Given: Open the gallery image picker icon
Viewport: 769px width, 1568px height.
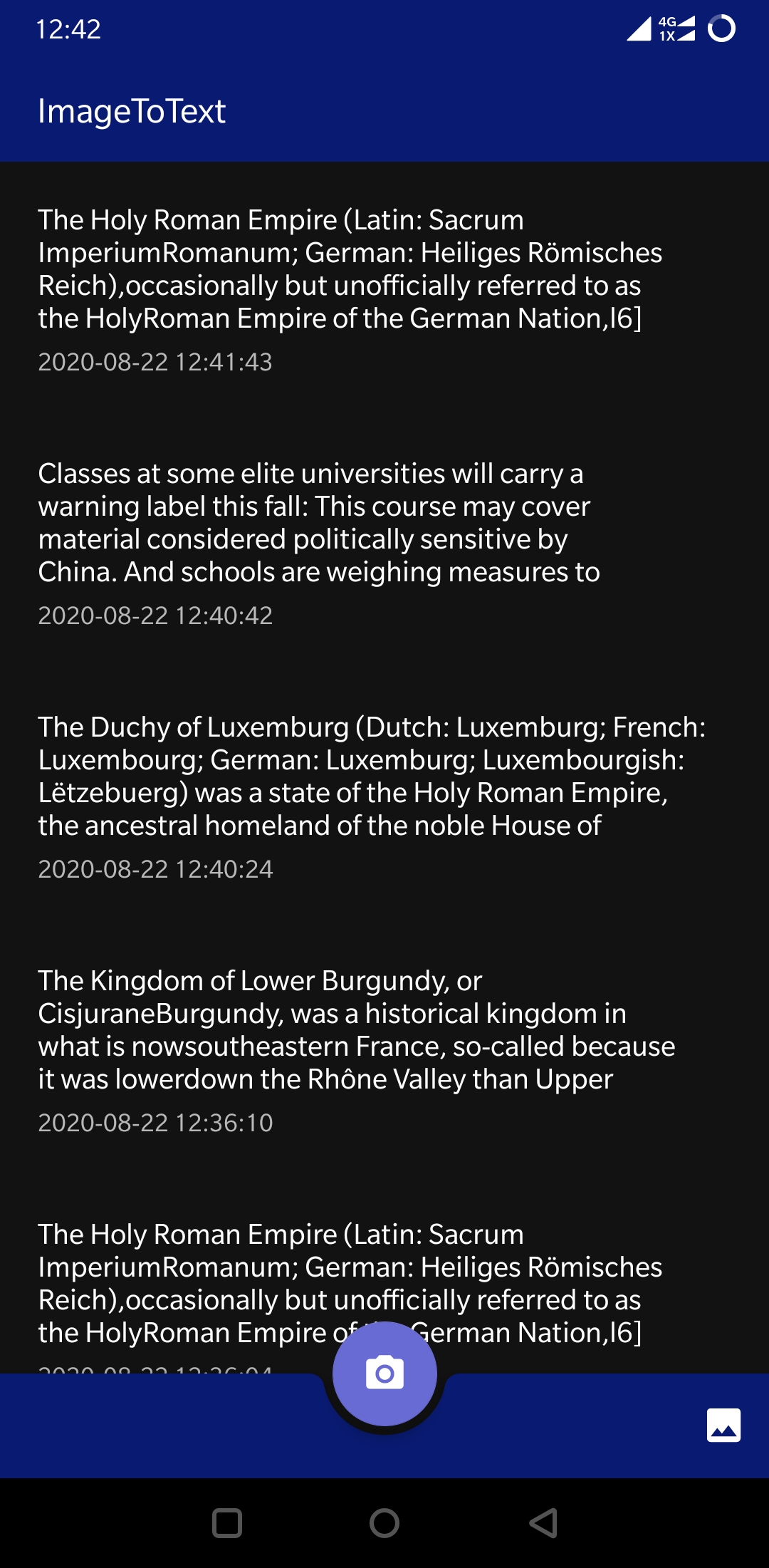Looking at the screenshot, I should tap(723, 1425).
